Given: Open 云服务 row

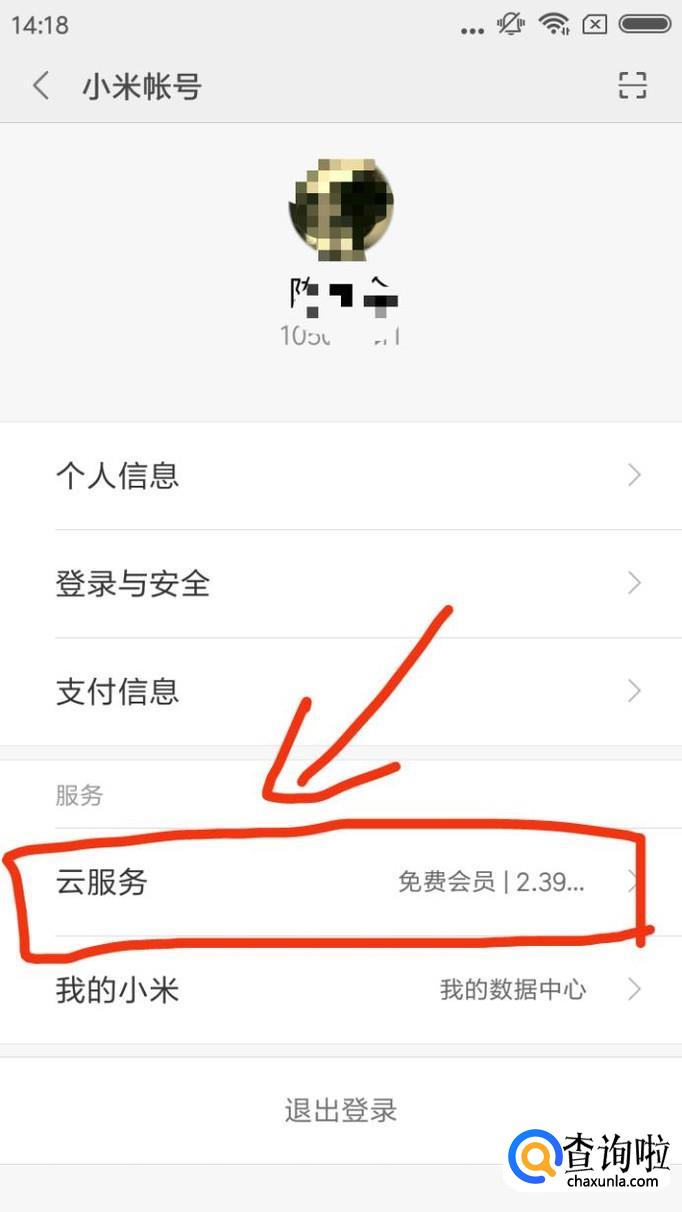Looking at the screenshot, I should point(341,882).
